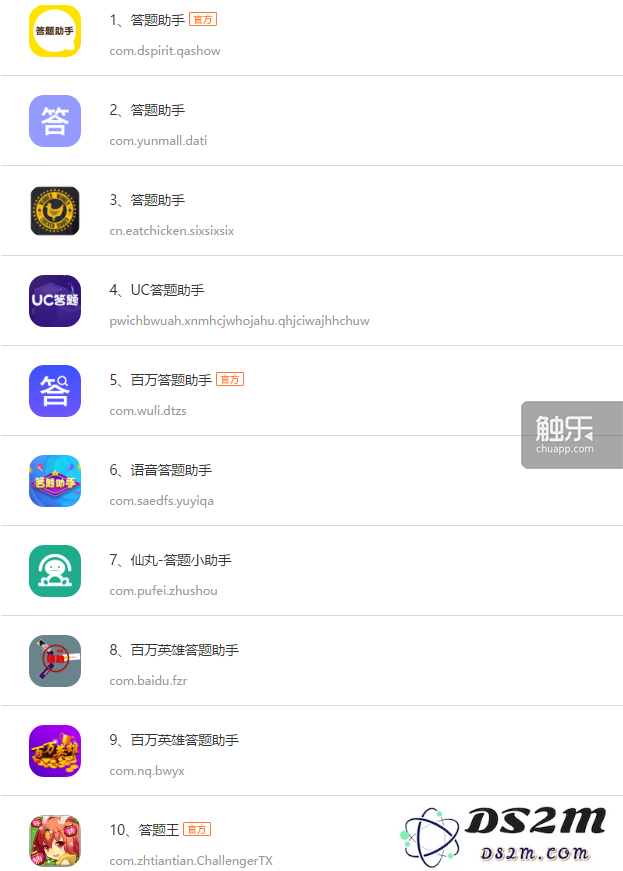Open 百万英雄答题助手 by com.nq.bwyx
This screenshot has width=623, height=871.
point(185,740)
